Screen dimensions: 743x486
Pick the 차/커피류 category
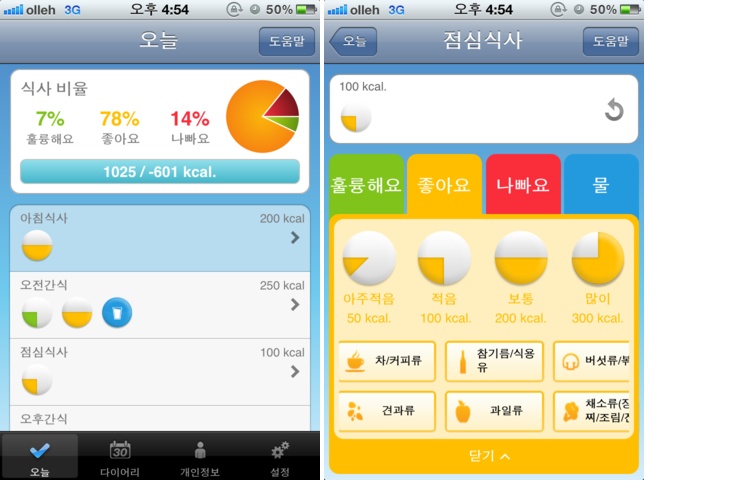point(387,361)
